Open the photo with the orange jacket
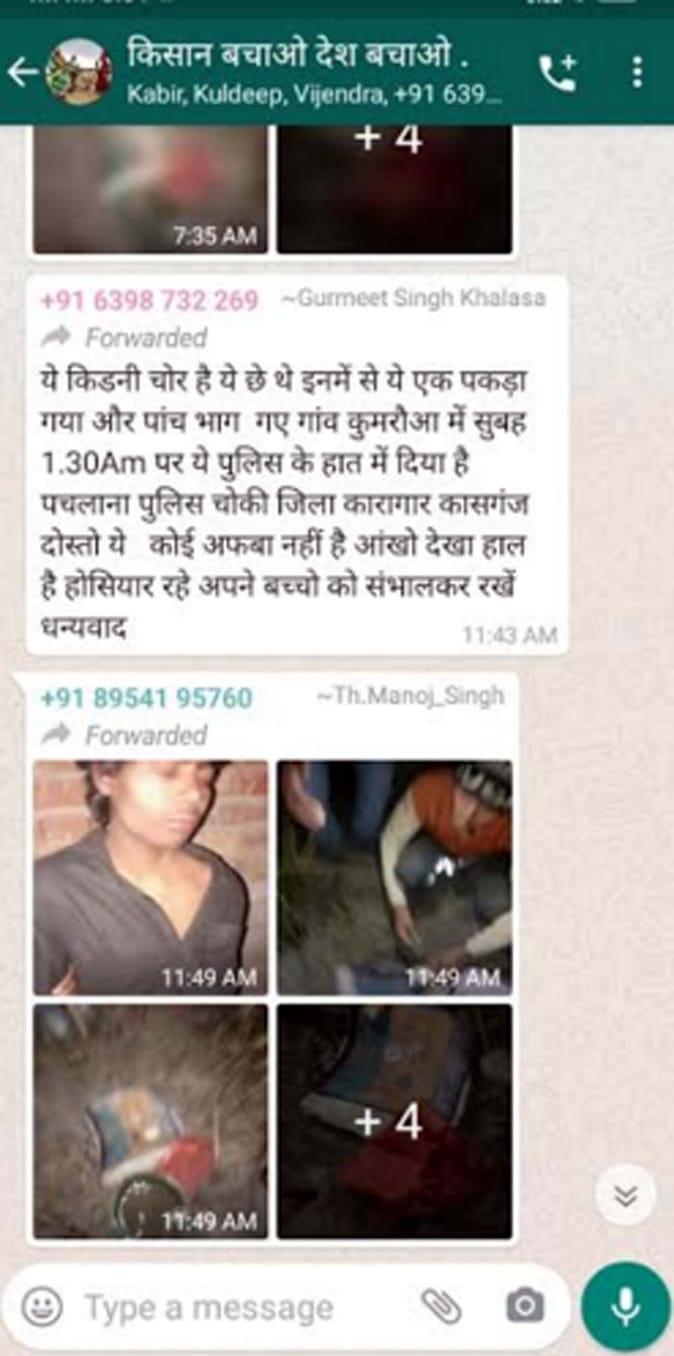The width and height of the screenshot is (674, 1356). tap(395, 878)
